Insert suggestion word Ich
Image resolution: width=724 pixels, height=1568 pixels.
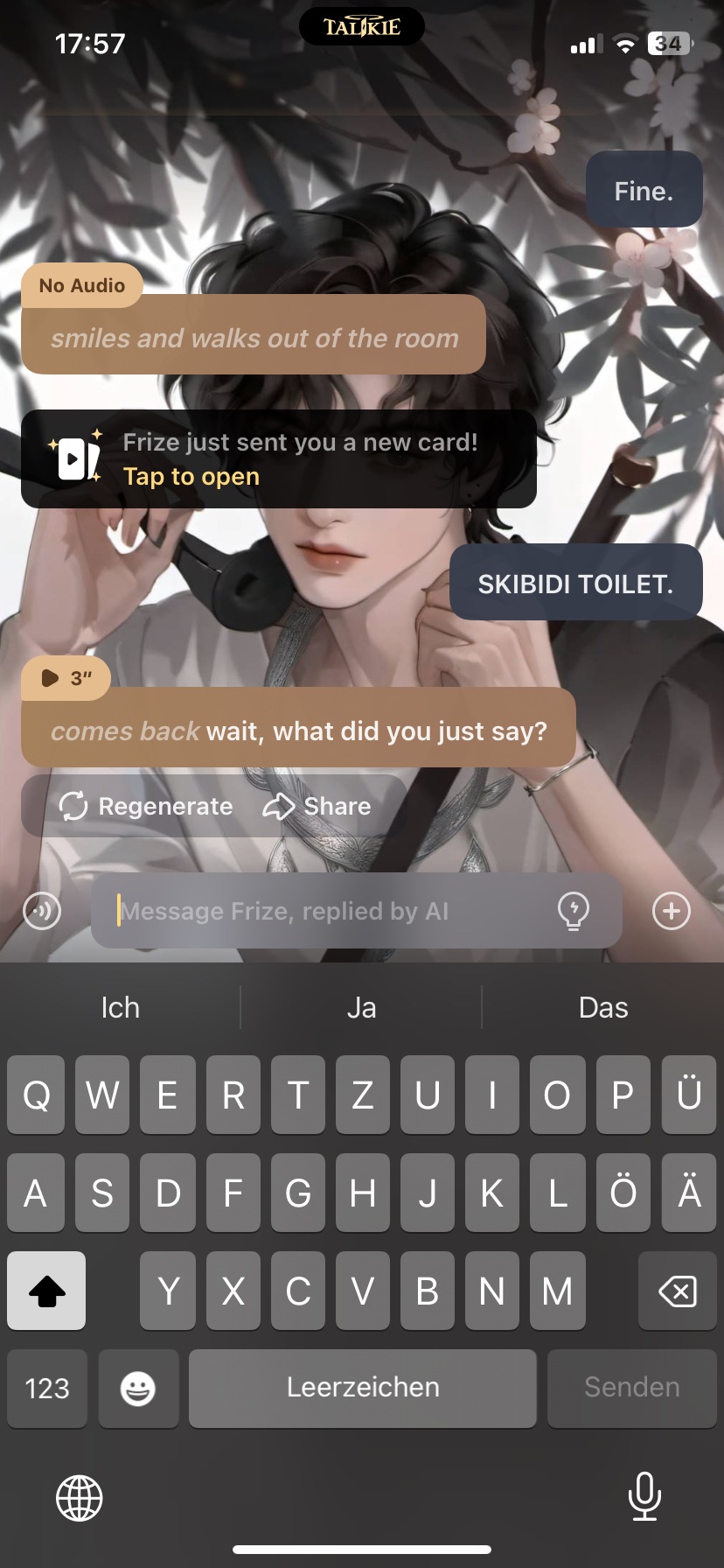point(120,1007)
